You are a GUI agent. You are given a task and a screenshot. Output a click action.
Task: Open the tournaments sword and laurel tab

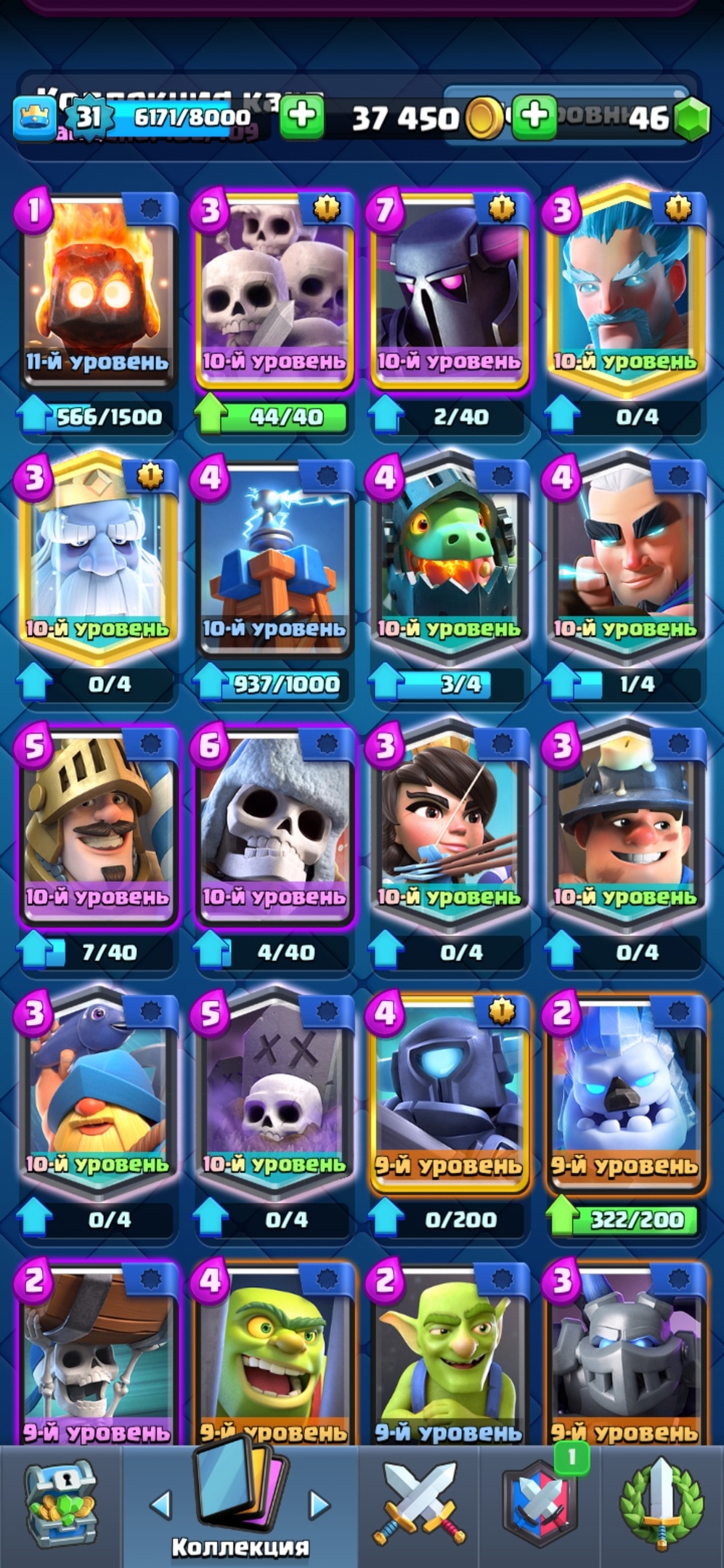[x=662, y=1504]
